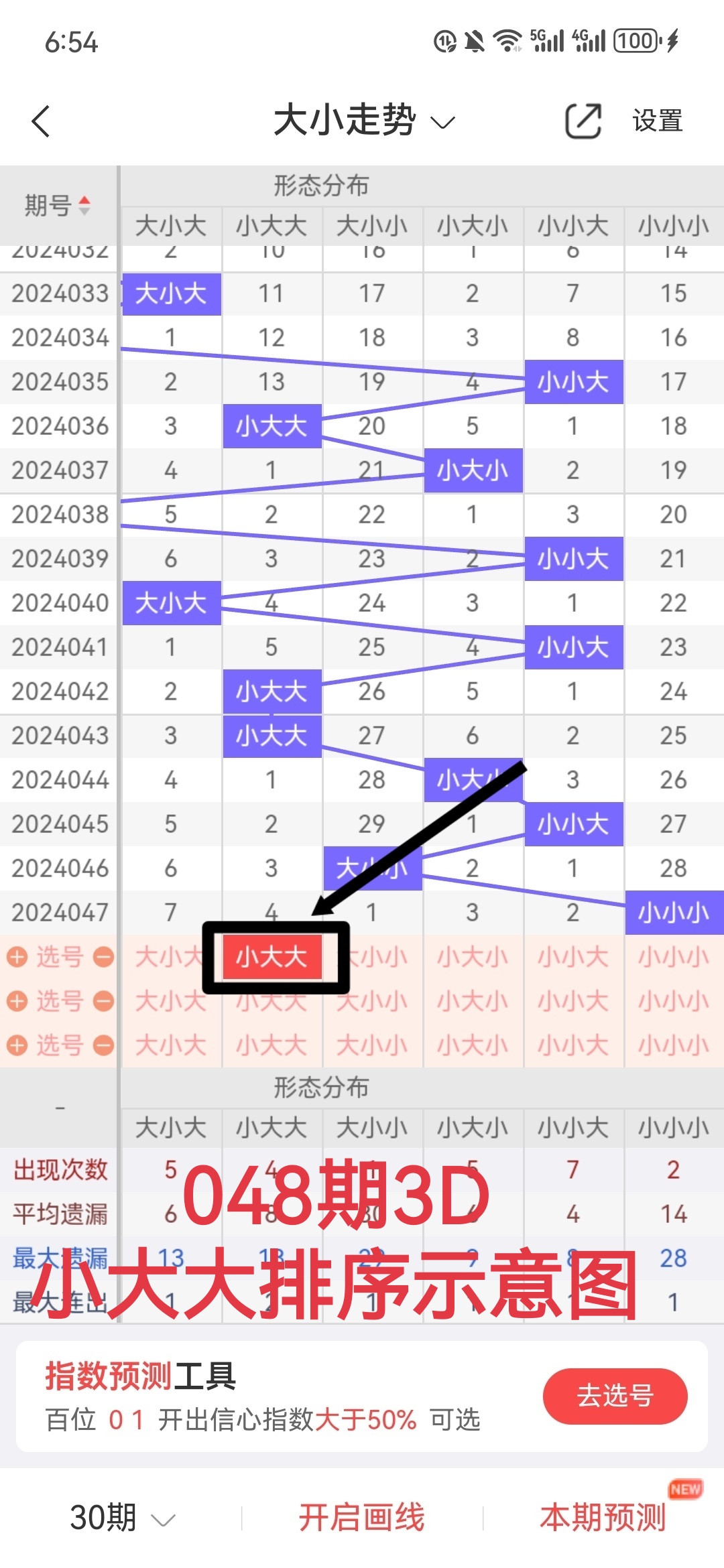Open the share/export icon in the top bar
The height and width of the screenshot is (1568, 724).
583,121
